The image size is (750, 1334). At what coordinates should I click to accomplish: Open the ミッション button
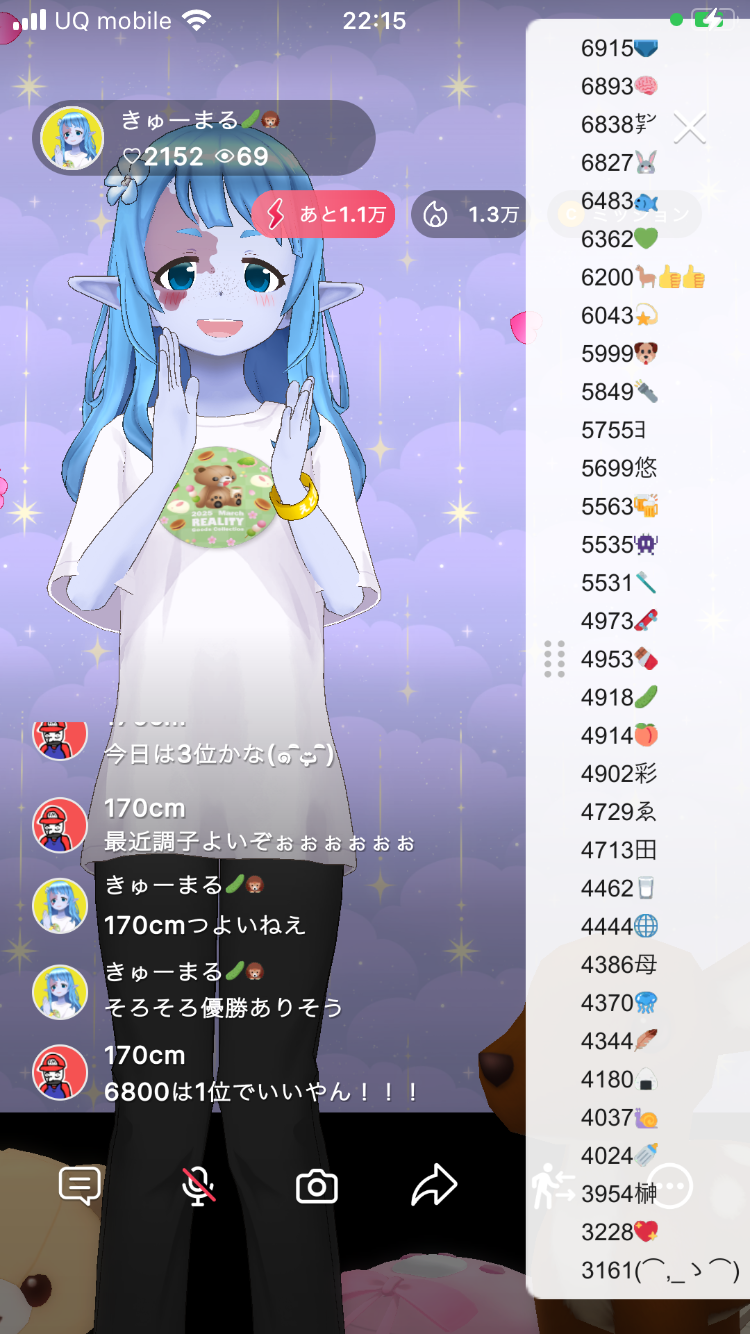(x=625, y=214)
